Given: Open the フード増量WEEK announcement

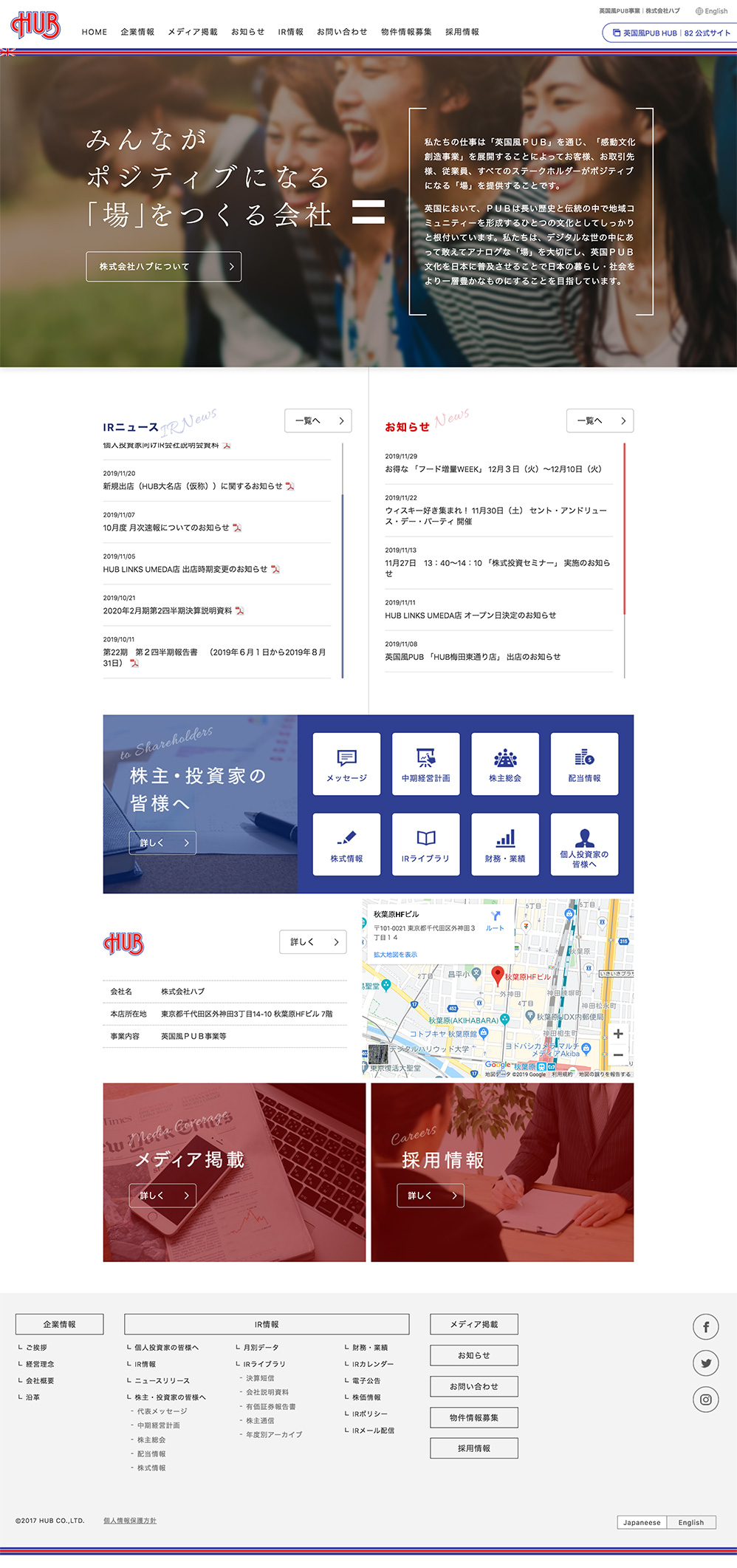Looking at the screenshot, I should tap(493, 469).
